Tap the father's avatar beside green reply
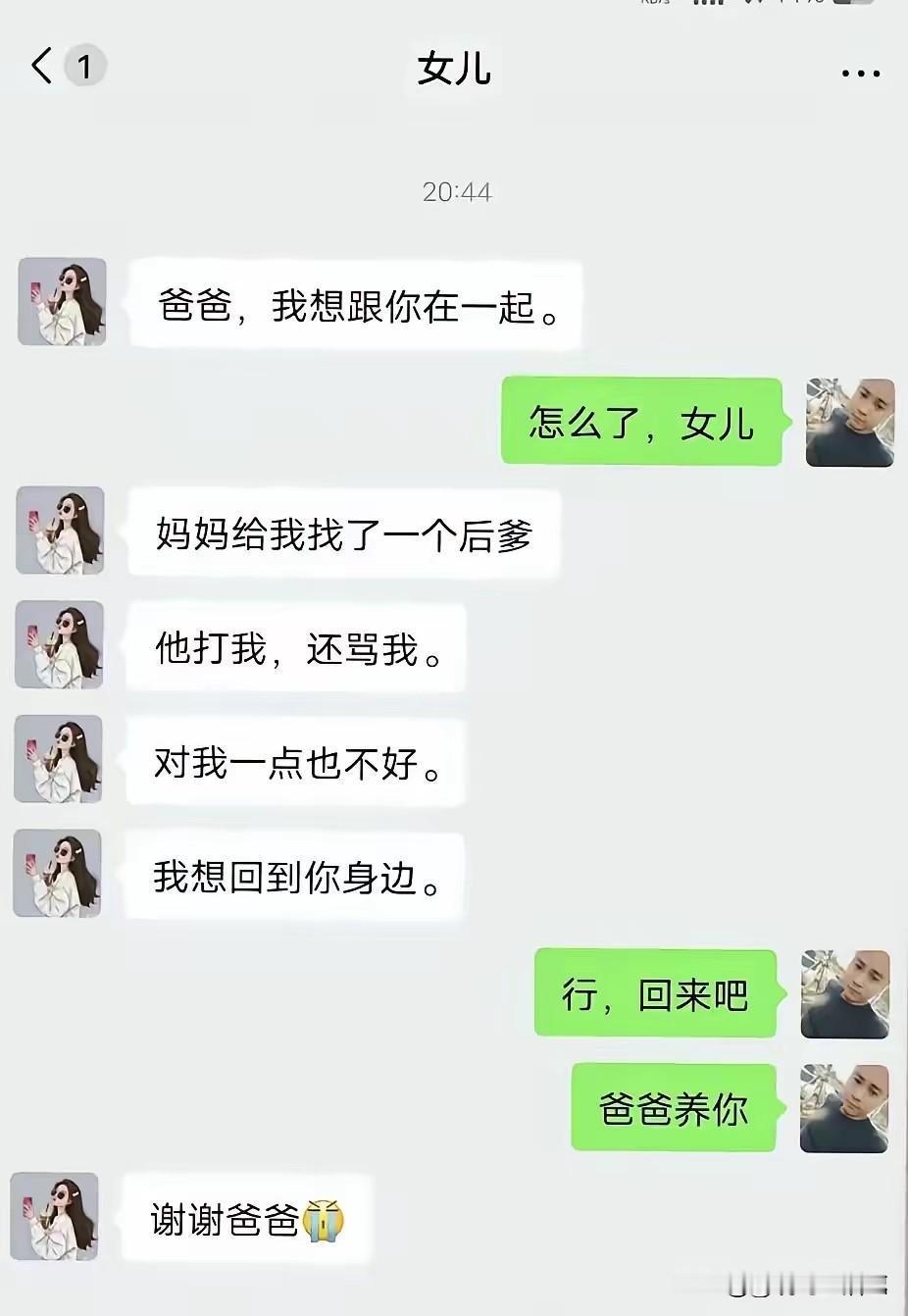Image resolution: width=908 pixels, height=1316 pixels. pos(847,424)
